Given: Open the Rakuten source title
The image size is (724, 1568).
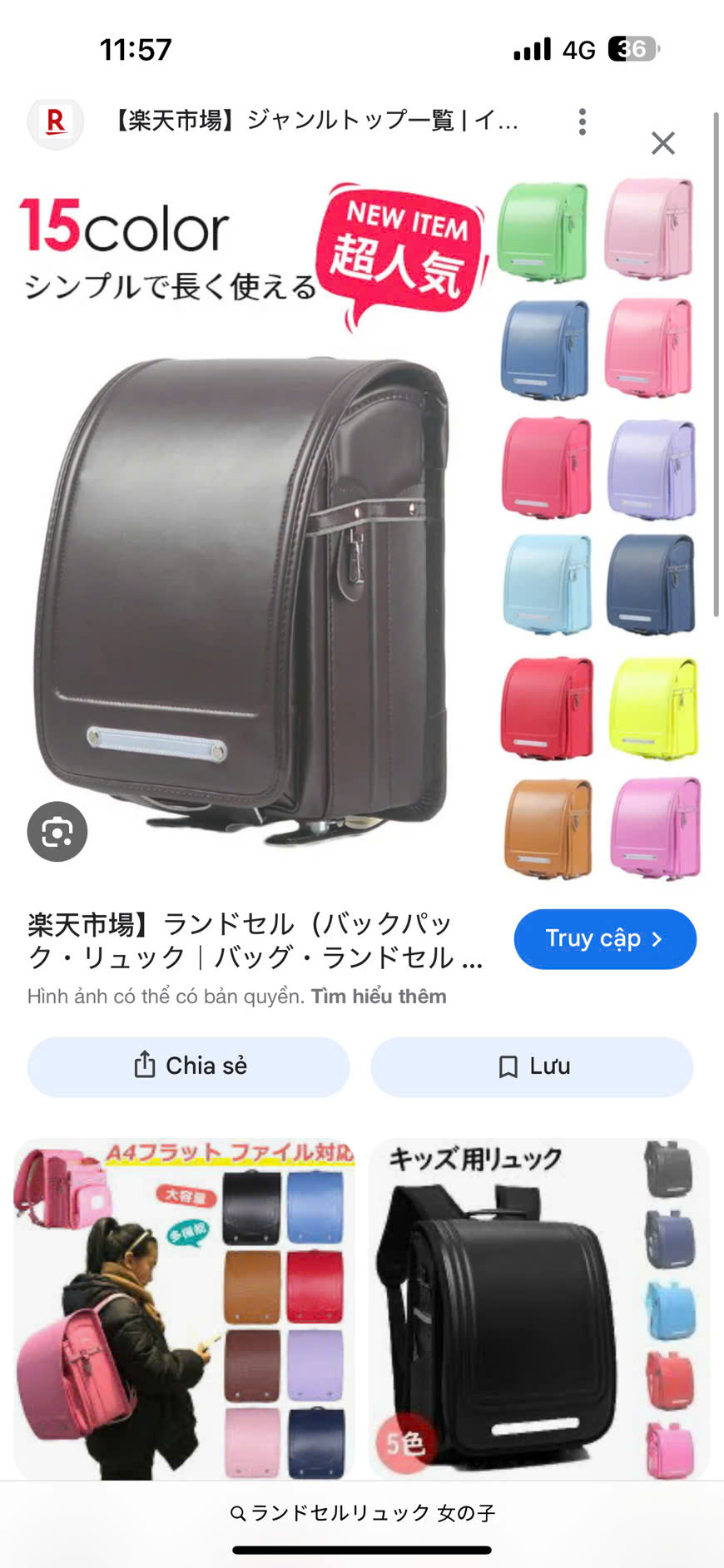Looking at the screenshot, I should (x=315, y=121).
